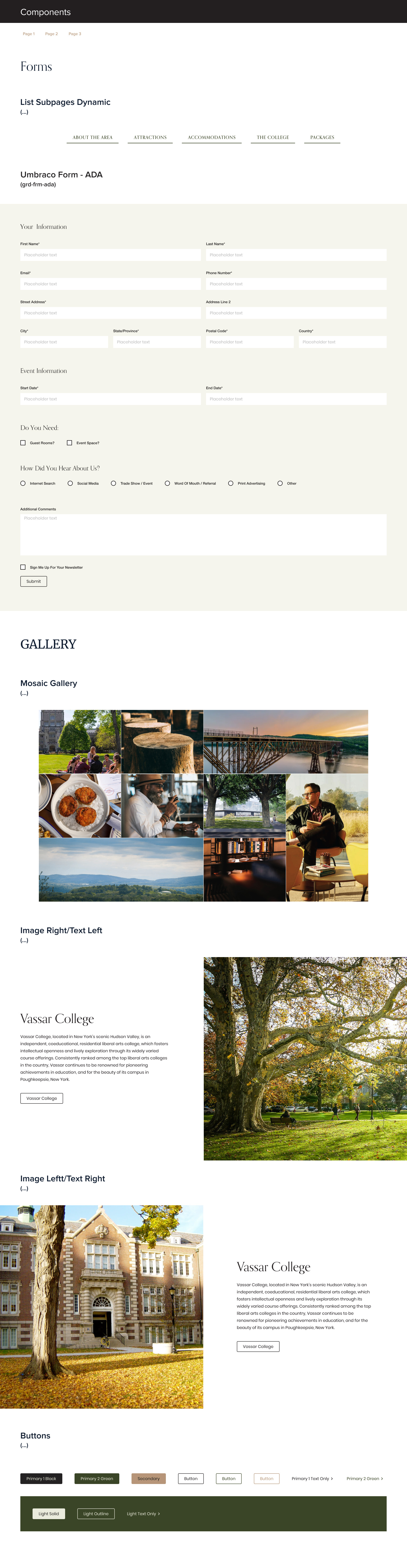
Task: Tick the Event Space checkbox
Action: click(x=69, y=443)
